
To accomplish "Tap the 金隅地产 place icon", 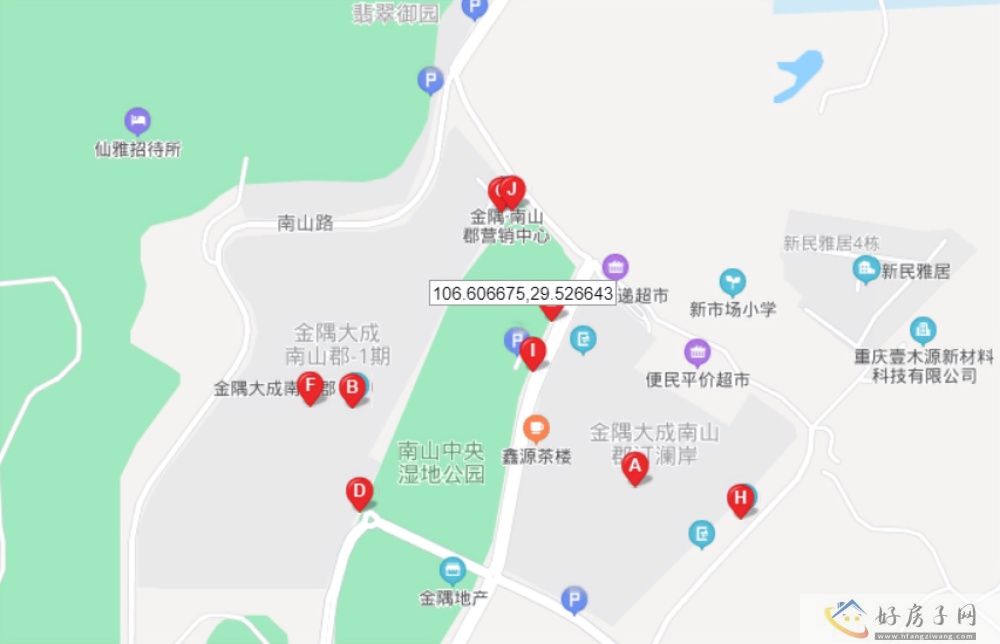I will tap(453, 572).
